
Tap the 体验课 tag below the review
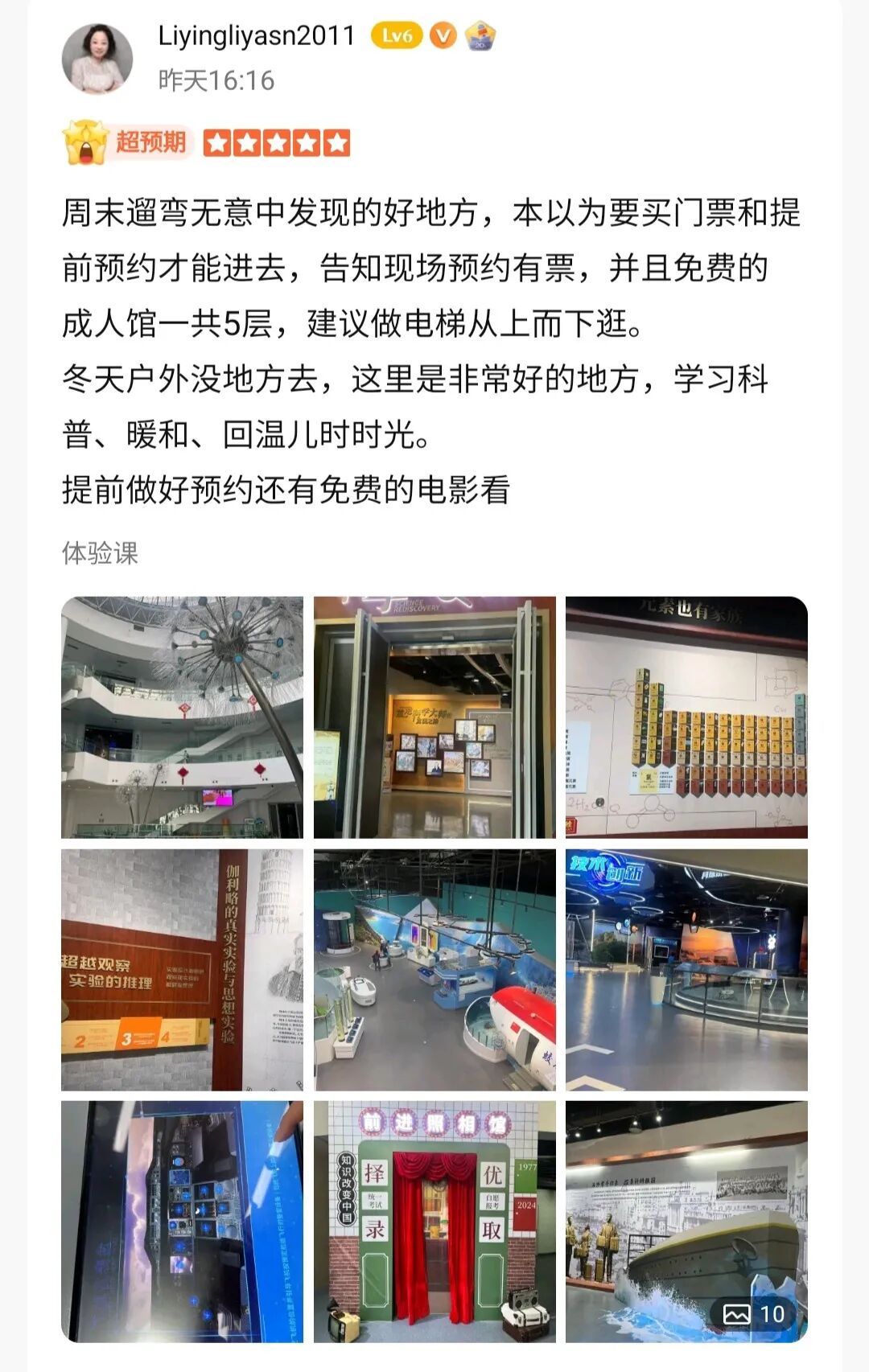point(101,553)
